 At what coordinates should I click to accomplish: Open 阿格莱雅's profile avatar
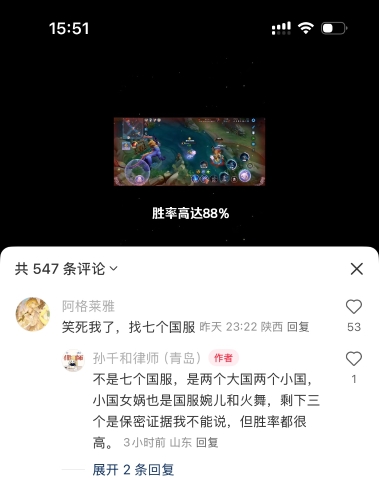pos(33,314)
